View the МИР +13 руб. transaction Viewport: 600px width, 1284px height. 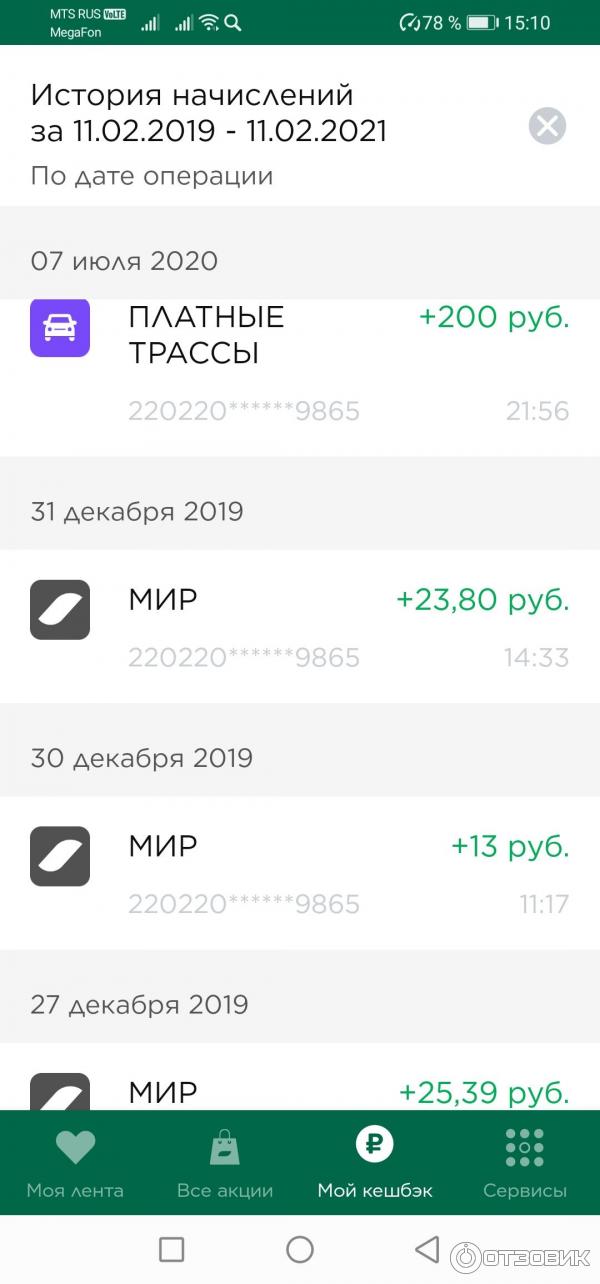(300, 873)
